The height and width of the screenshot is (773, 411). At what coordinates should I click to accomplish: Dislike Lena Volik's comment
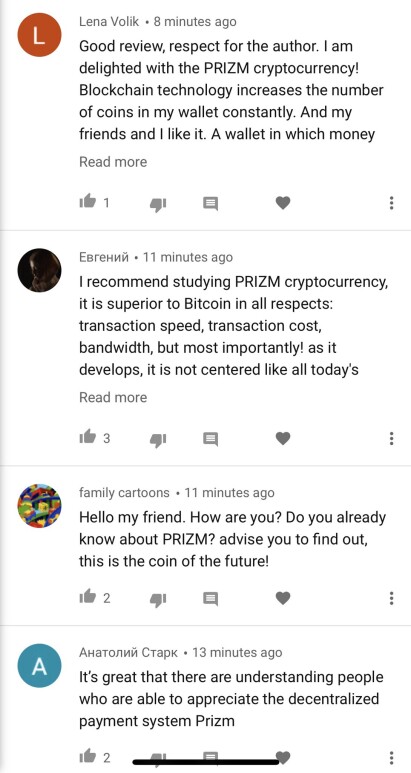point(158,204)
